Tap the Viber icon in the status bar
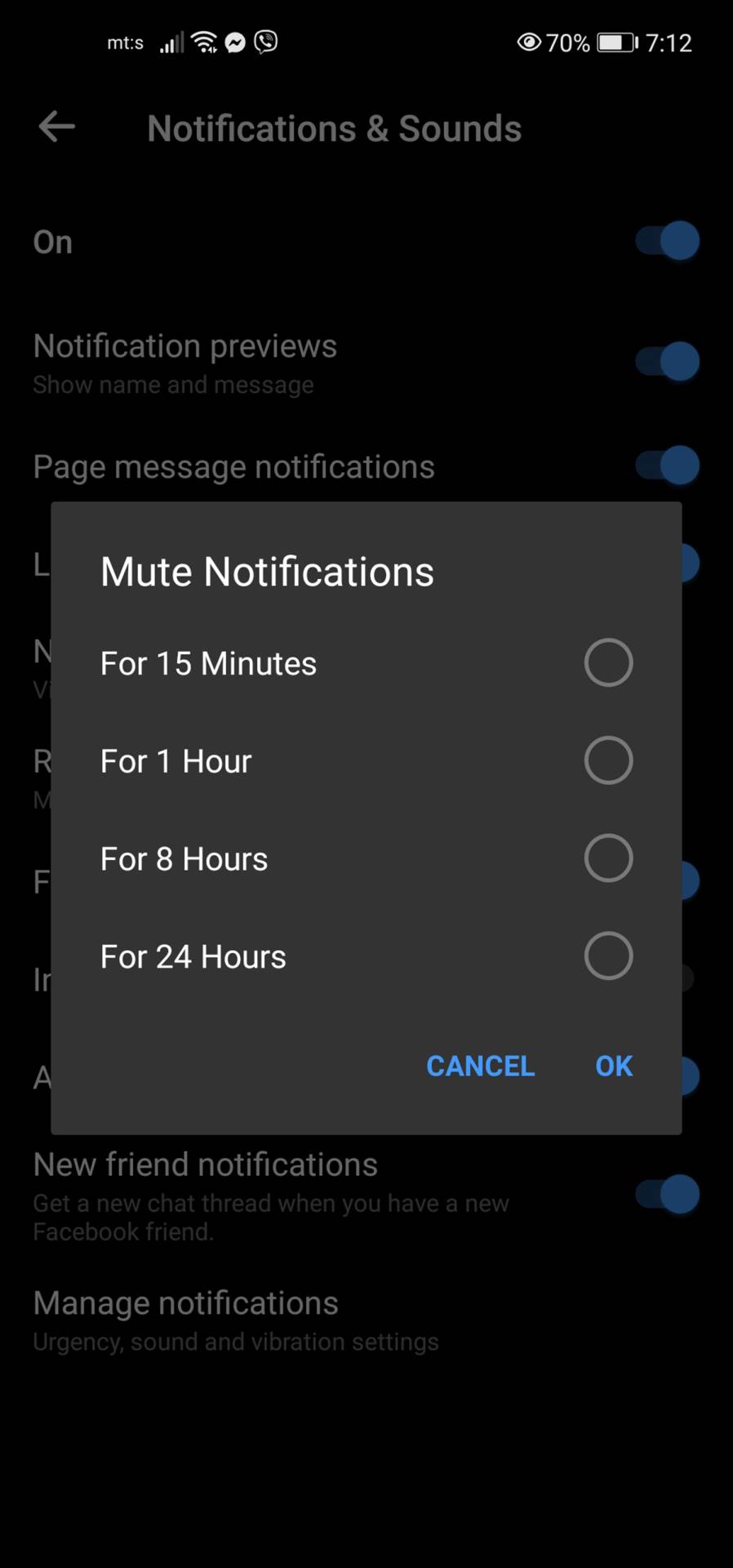 [x=264, y=42]
